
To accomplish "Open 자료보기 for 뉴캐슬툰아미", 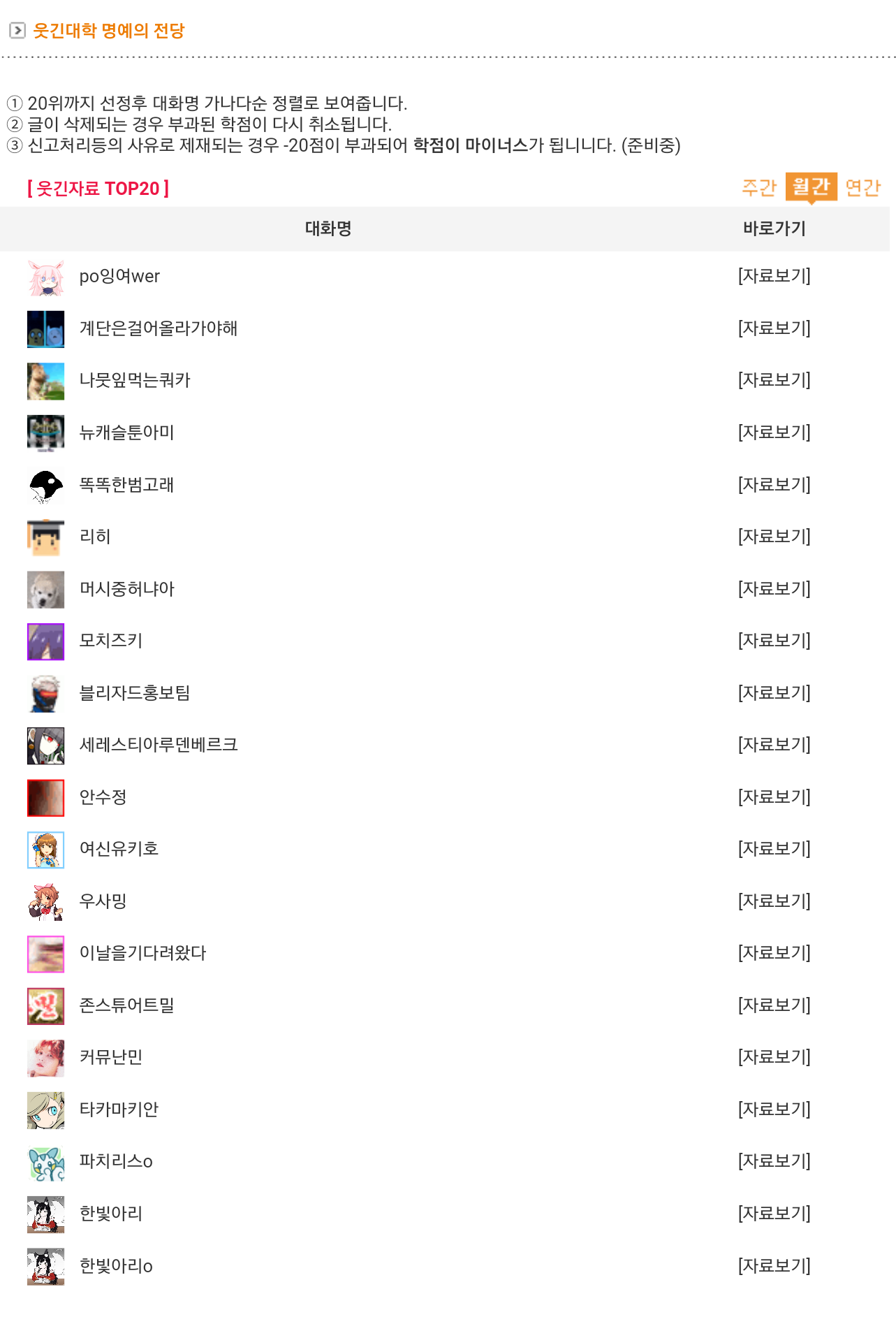I will 774,432.
